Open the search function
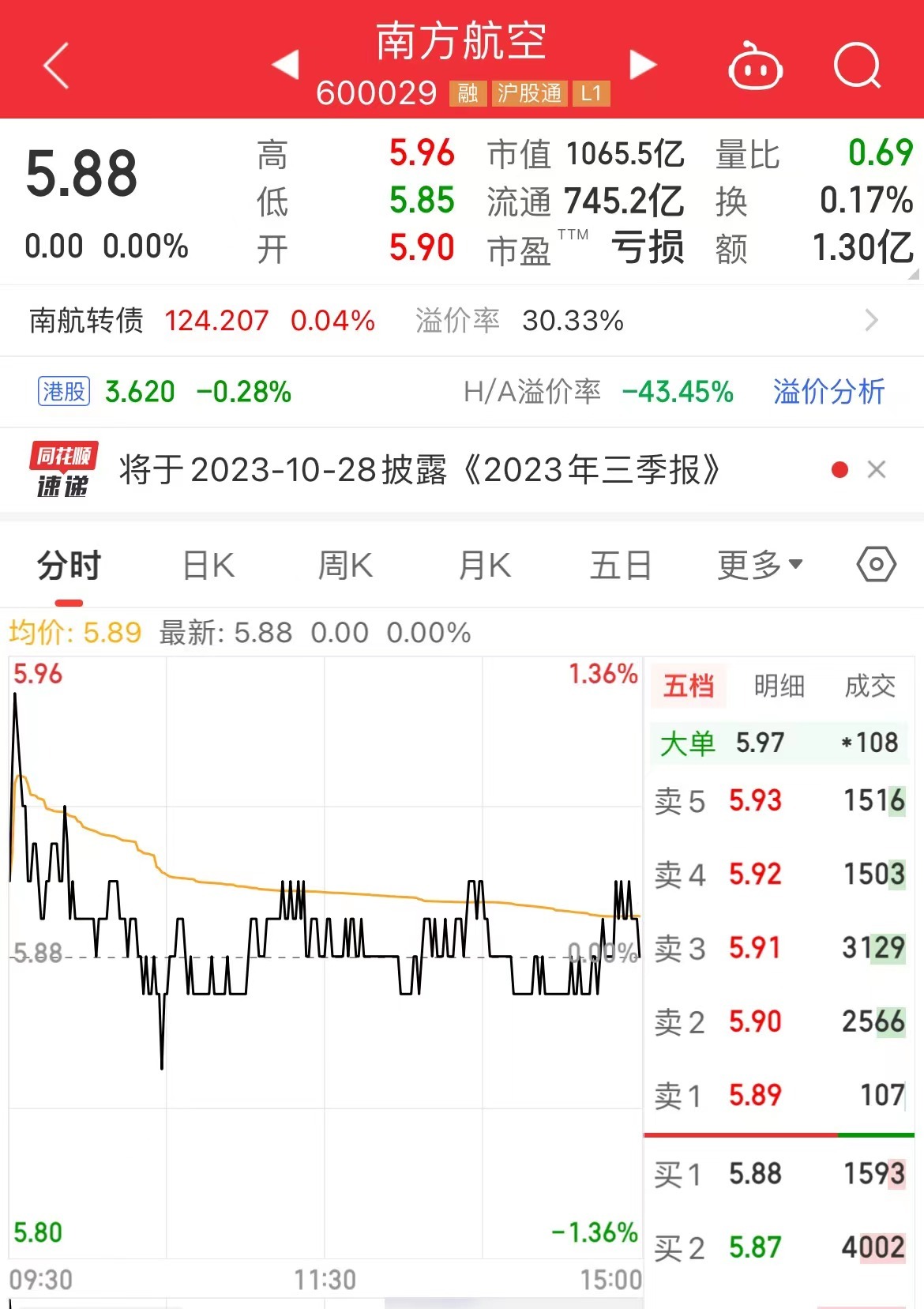The height and width of the screenshot is (1309, 924). point(858,67)
